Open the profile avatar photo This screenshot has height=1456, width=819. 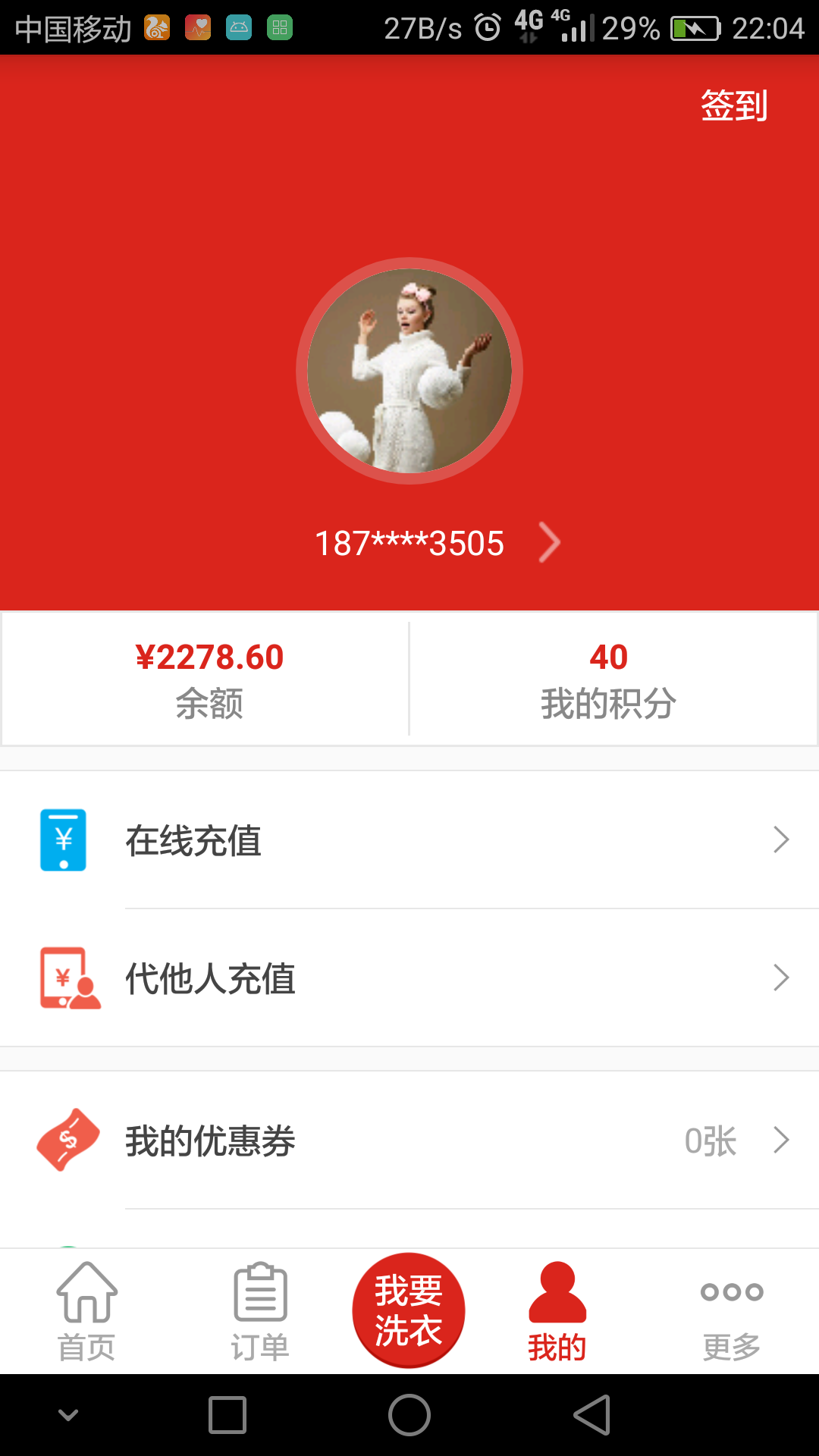[x=409, y=371]
